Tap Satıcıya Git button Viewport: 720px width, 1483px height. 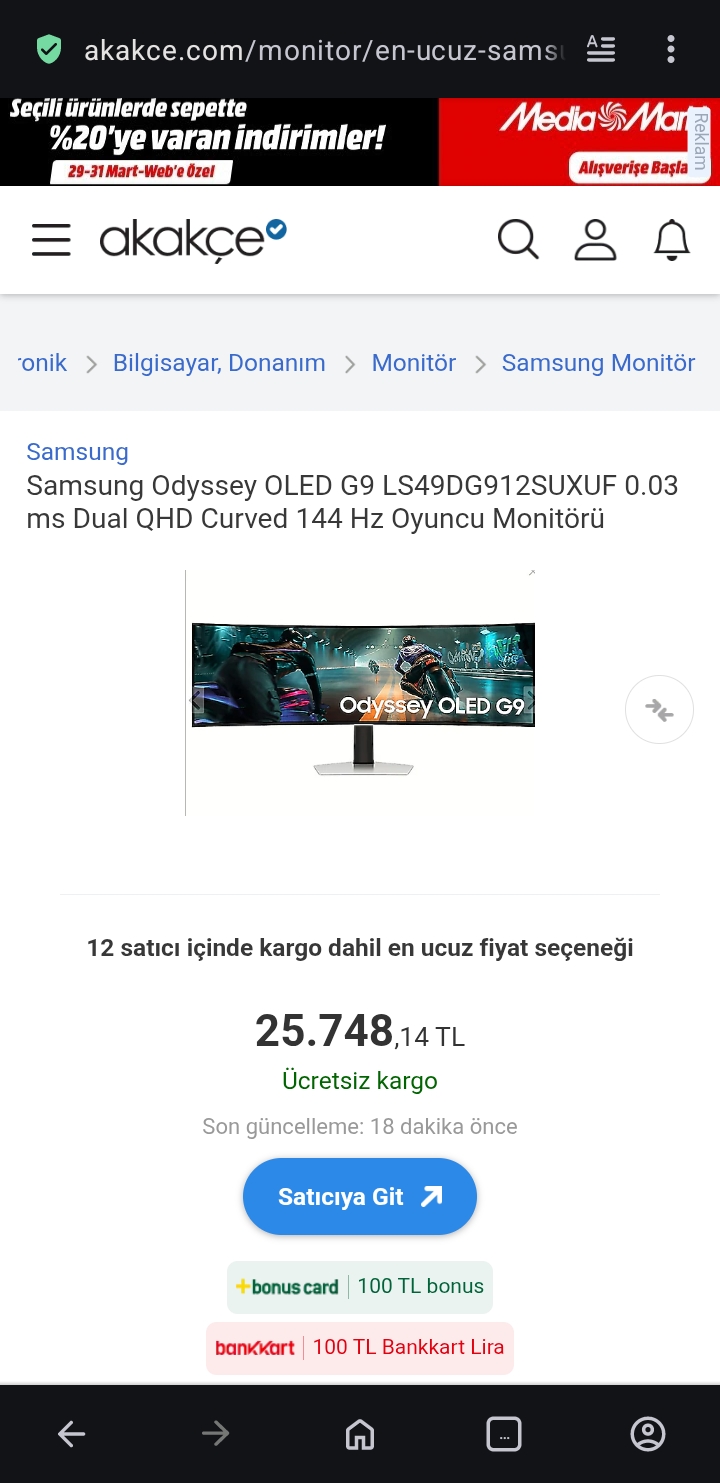(x=360, y=1197)
